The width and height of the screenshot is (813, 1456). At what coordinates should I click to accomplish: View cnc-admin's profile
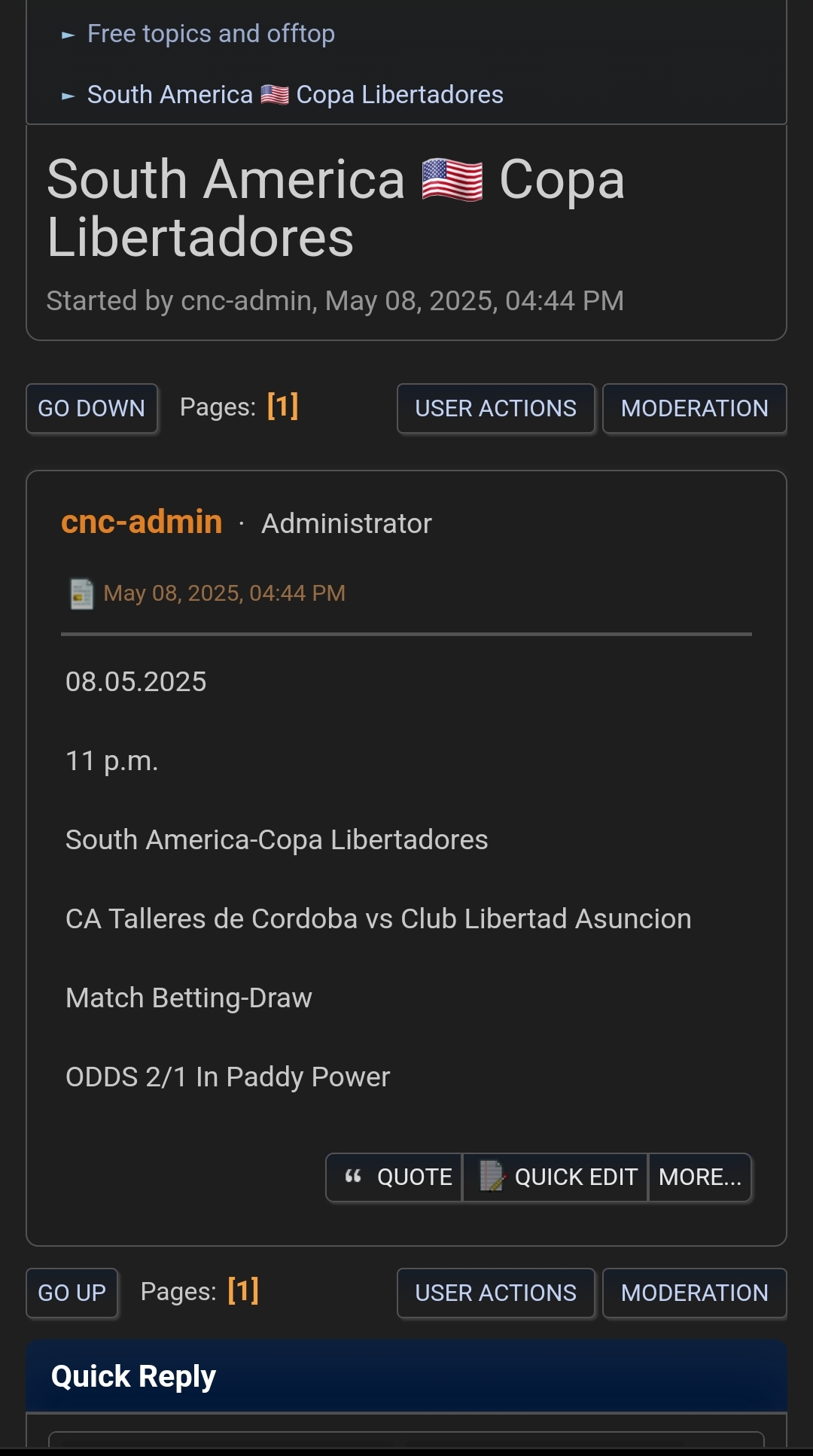coord(142,522)
